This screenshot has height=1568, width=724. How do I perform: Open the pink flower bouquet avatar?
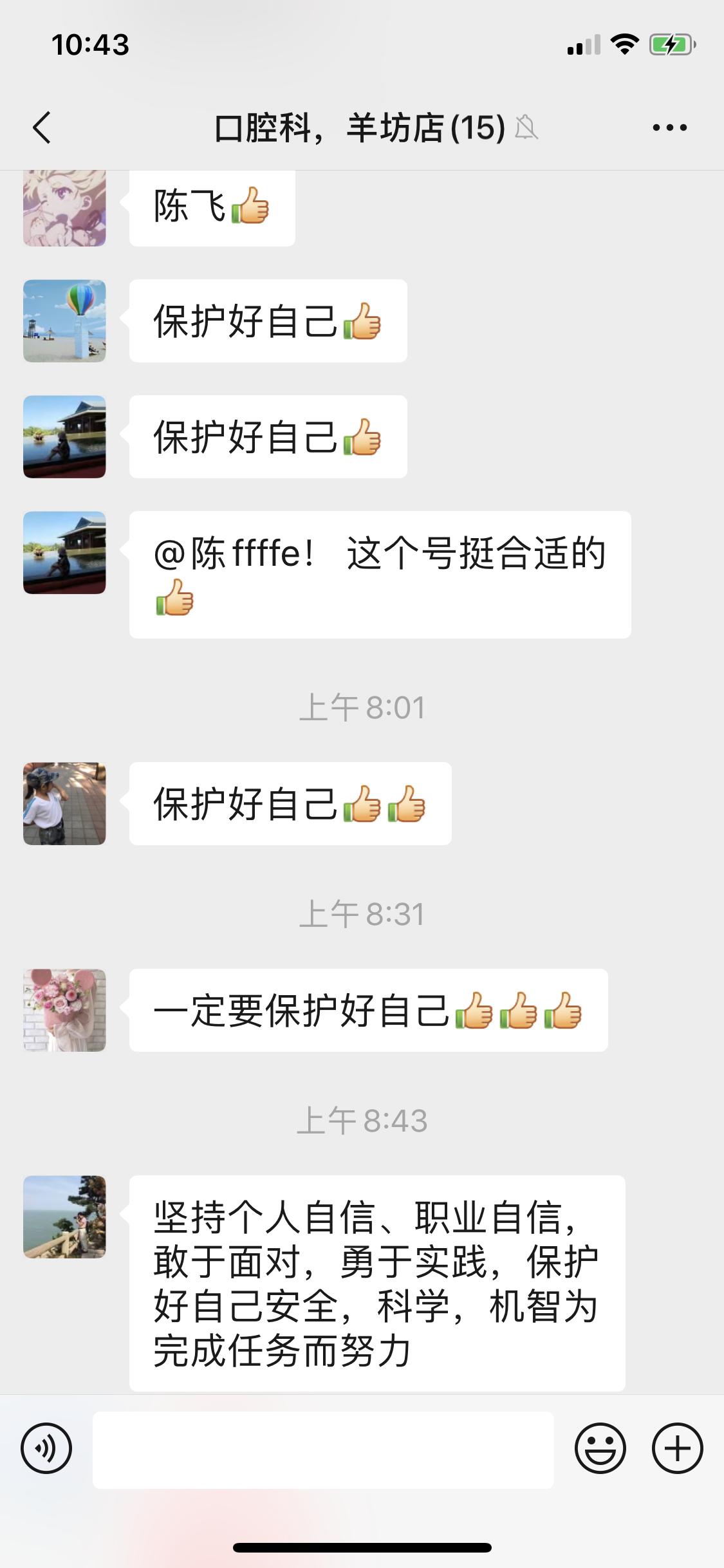(64, 1010)
